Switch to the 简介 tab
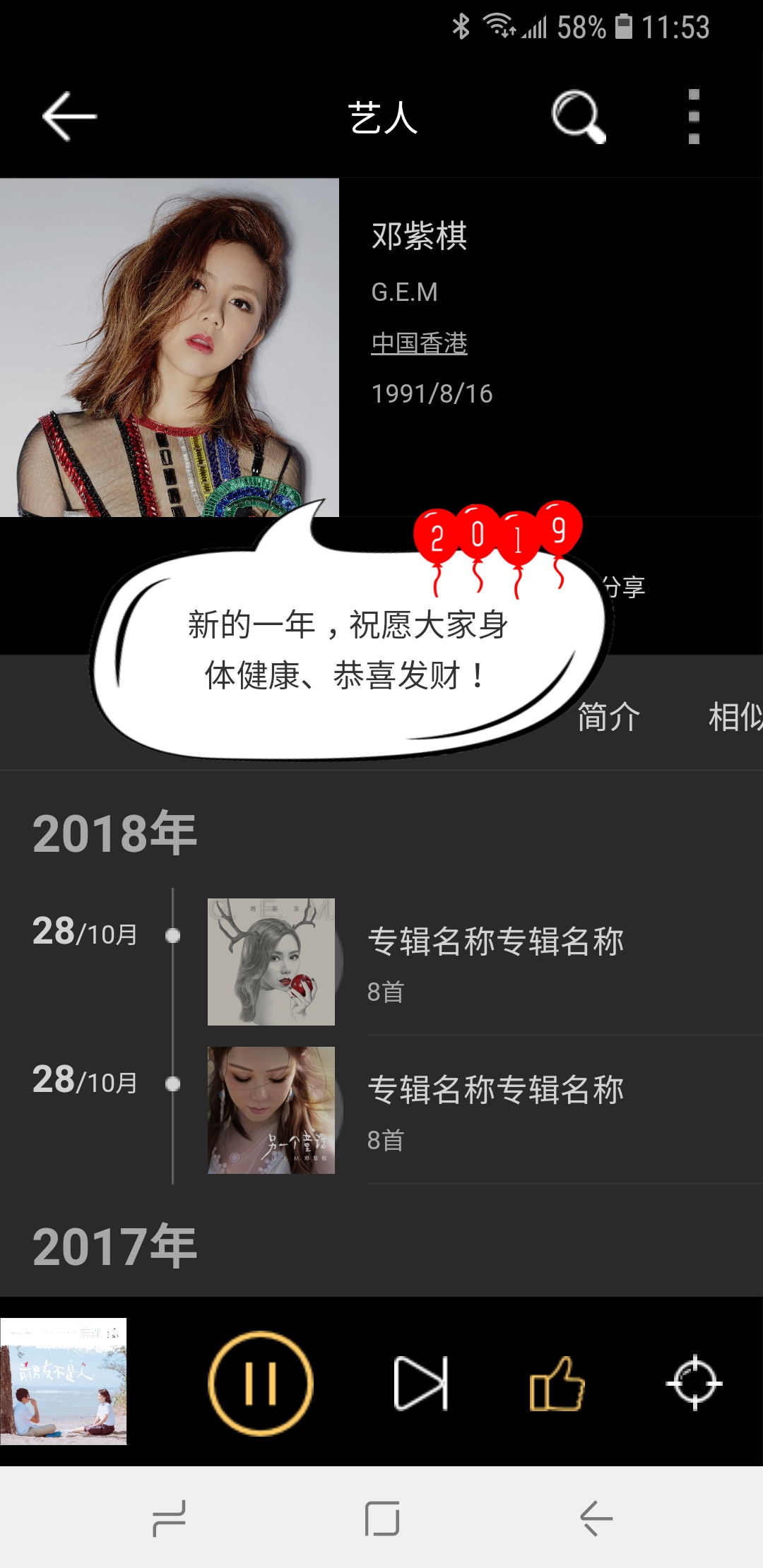This screenshot has height=1568, width=763. (x=609, y=717)
